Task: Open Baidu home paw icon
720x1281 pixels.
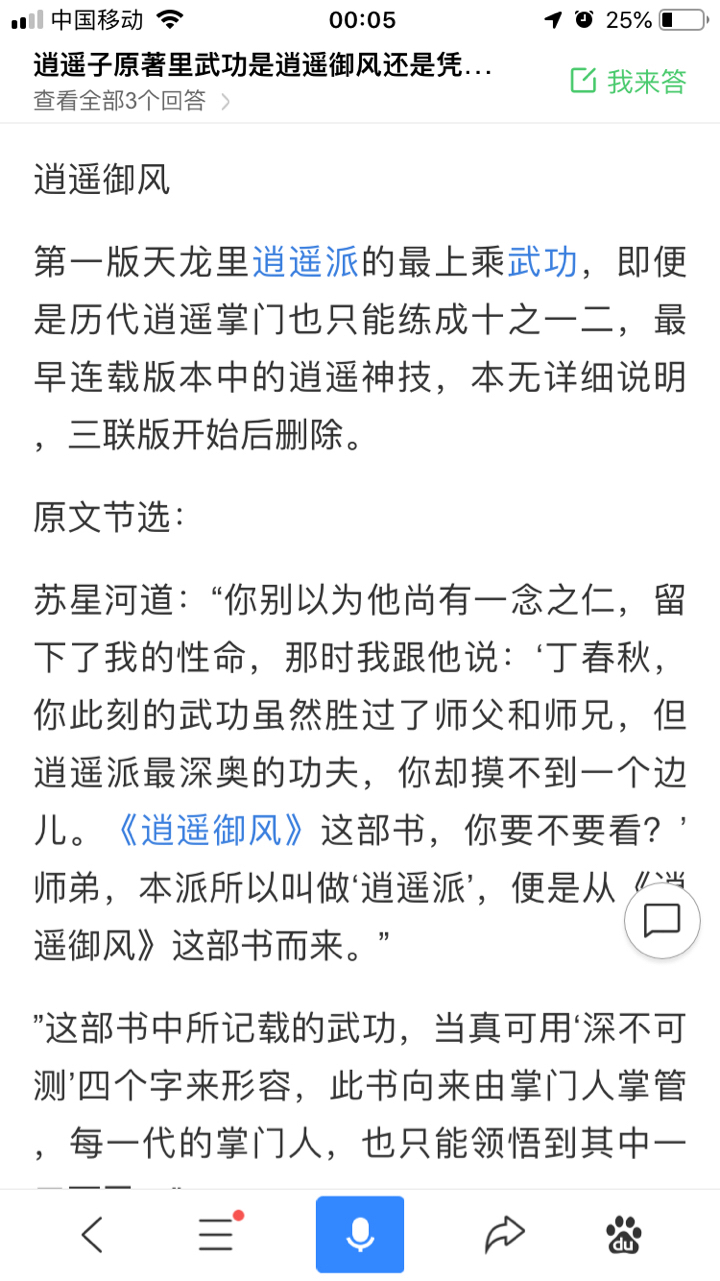Action: coord(625,1236)
